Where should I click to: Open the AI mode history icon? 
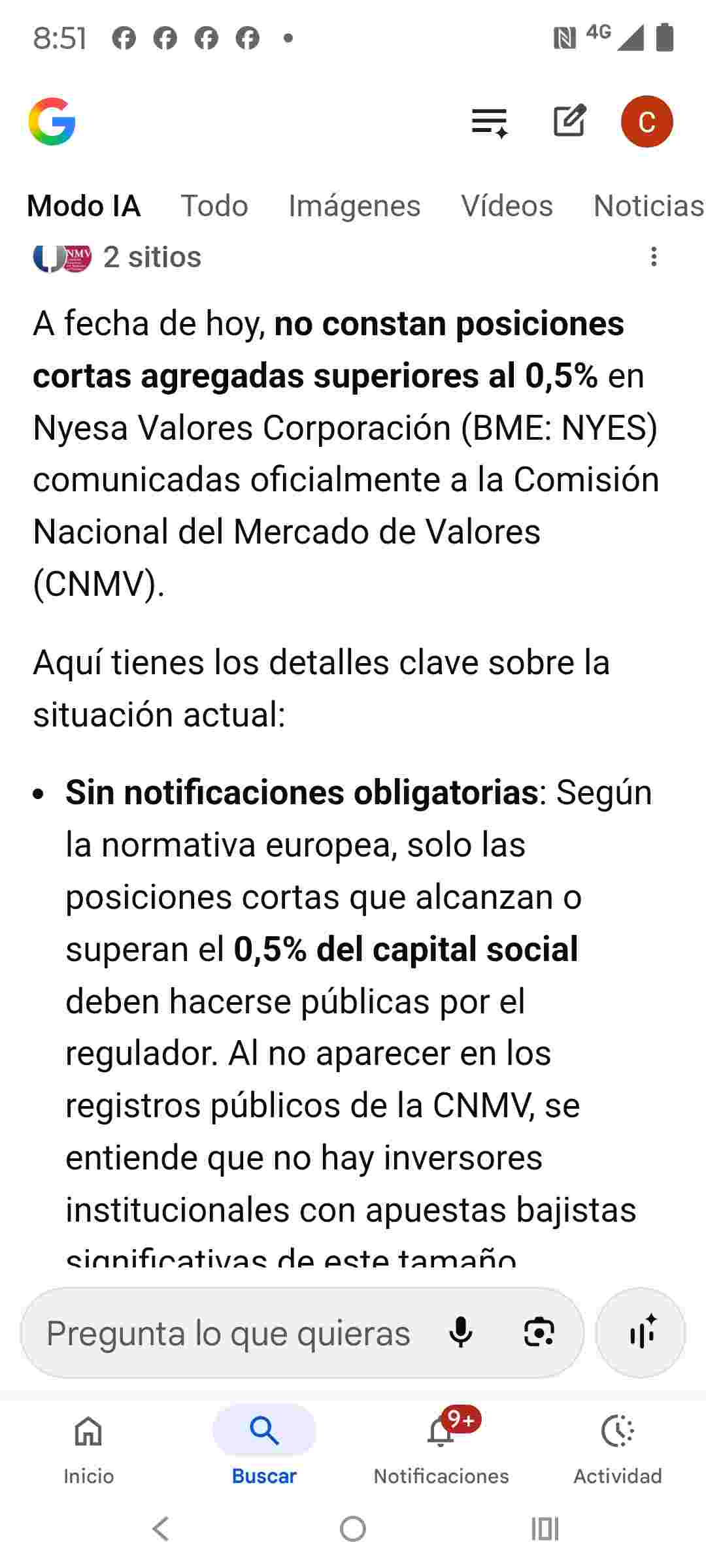(x=490, y=122)
